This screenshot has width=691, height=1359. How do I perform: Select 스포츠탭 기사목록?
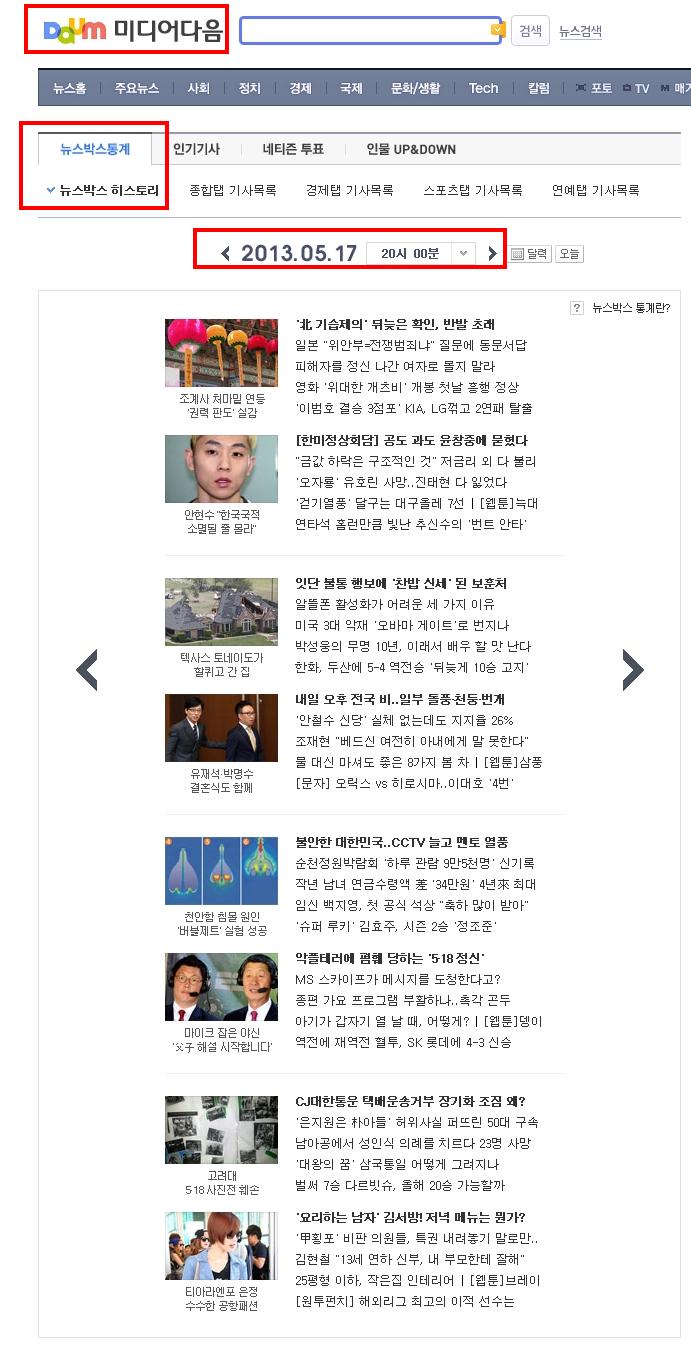[472, 190]
